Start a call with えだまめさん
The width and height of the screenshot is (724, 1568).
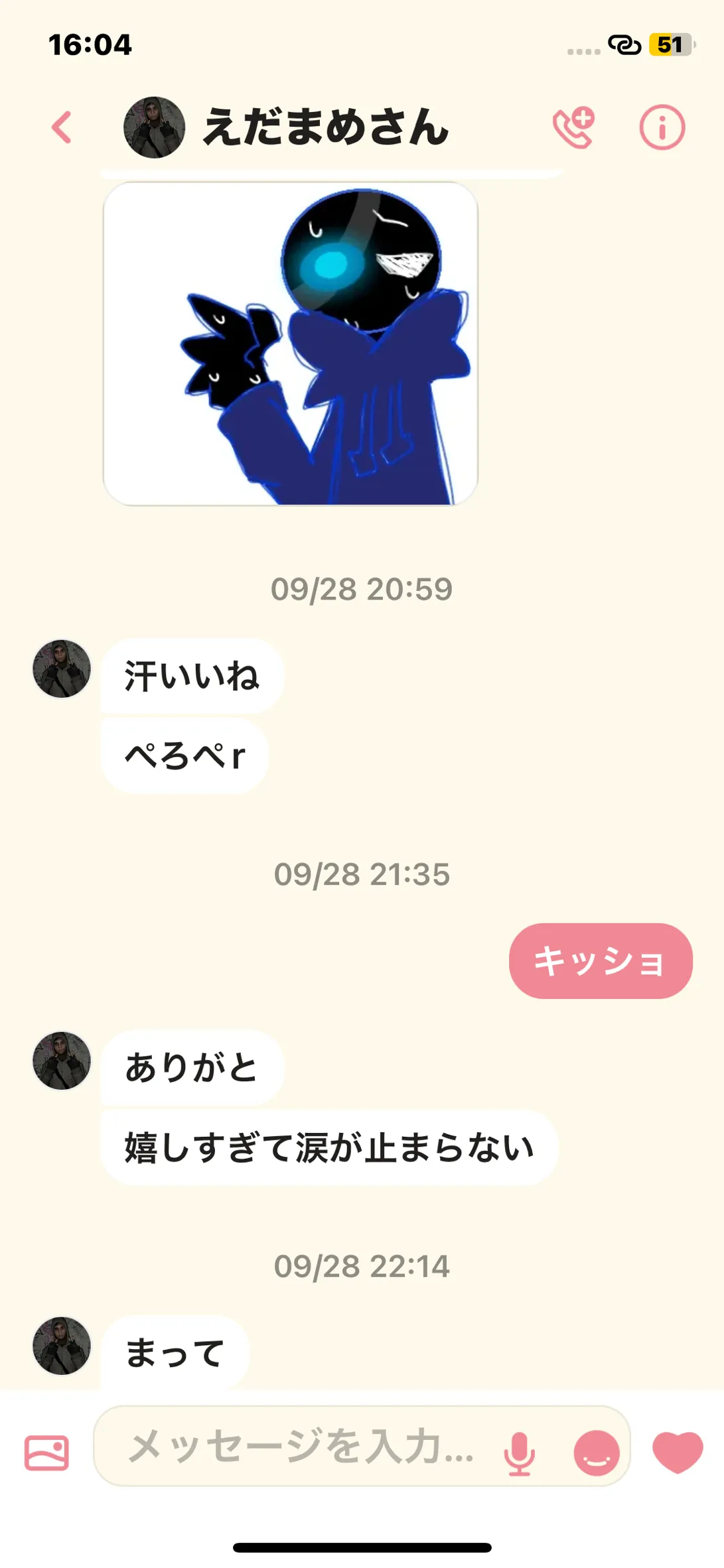(x=573, y=127)
